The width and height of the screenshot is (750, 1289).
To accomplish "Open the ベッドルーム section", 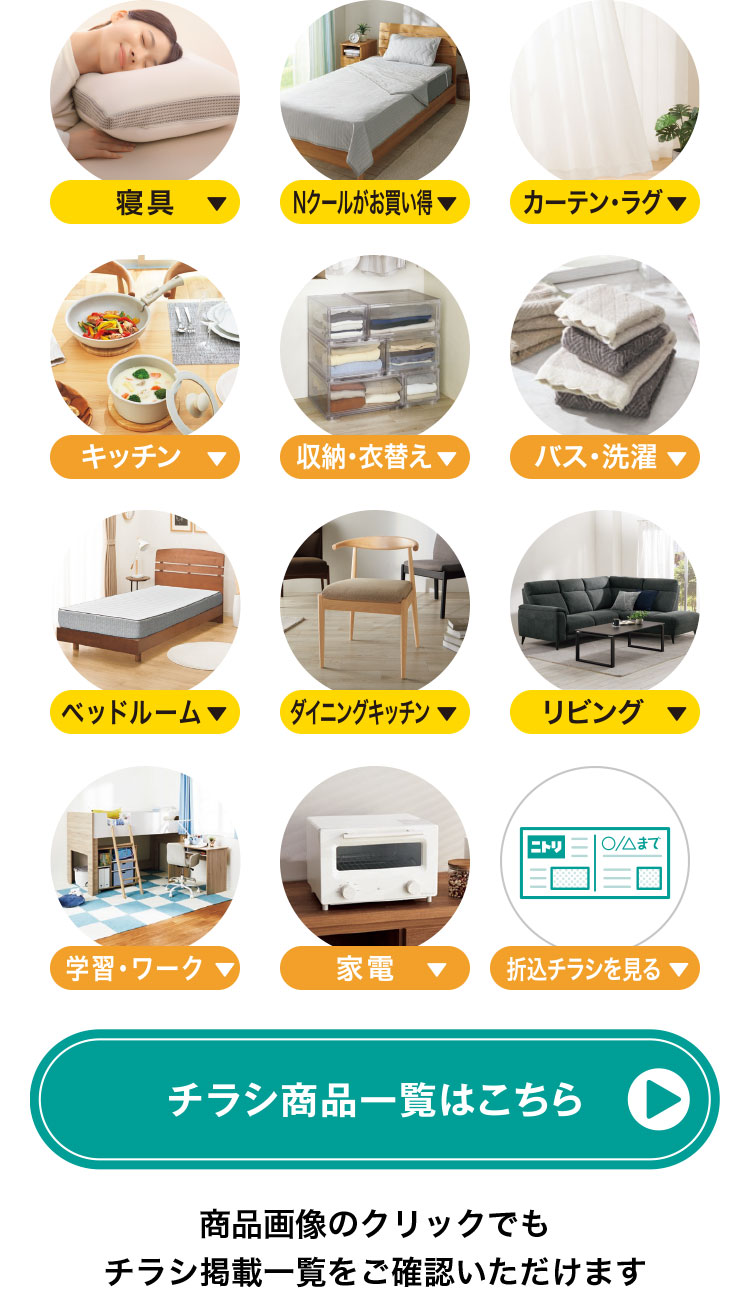I will tap(145, 713).
